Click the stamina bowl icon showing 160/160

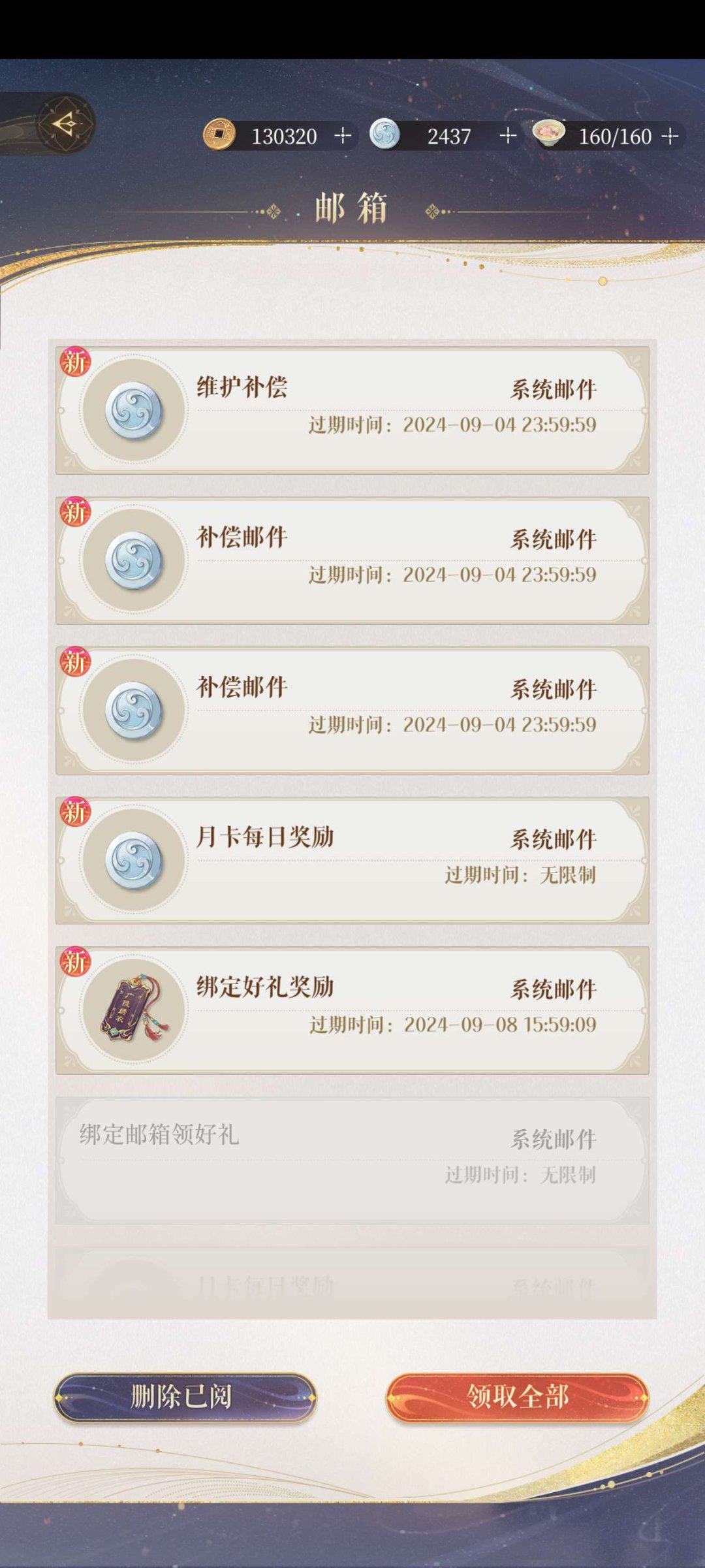point(550,133)
